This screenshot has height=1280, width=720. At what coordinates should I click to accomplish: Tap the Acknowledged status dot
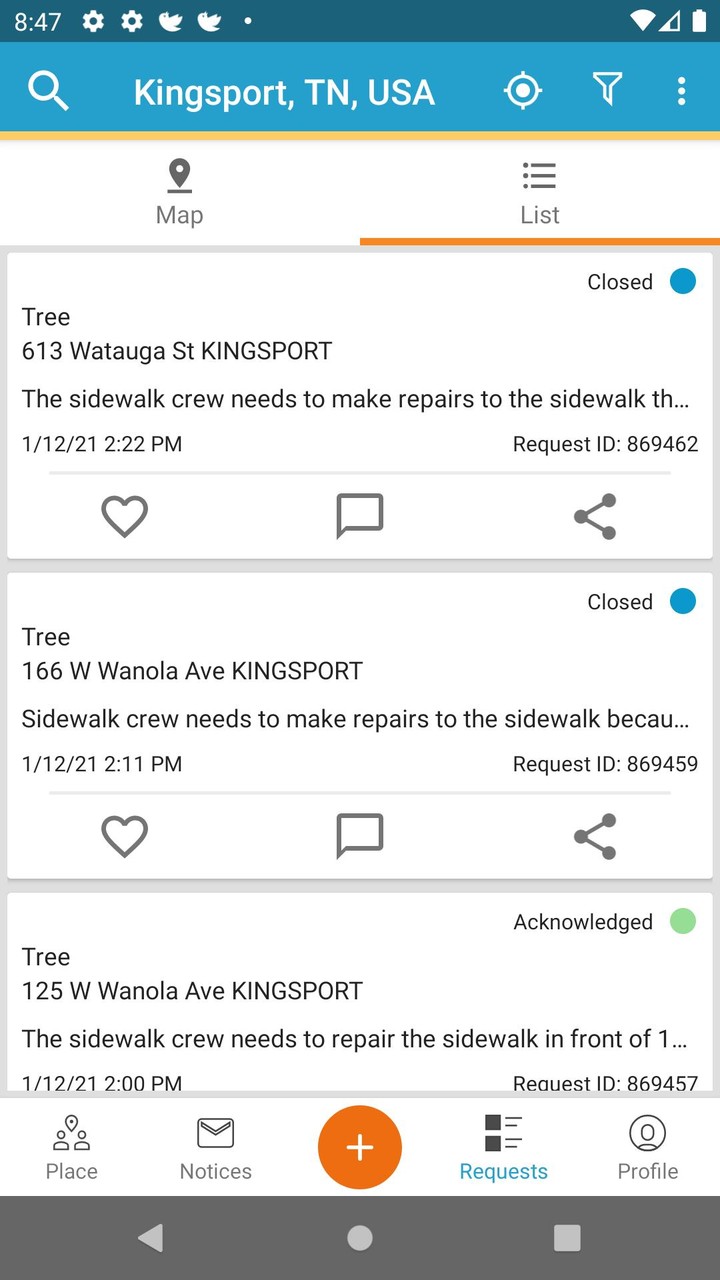coord(683,920)
